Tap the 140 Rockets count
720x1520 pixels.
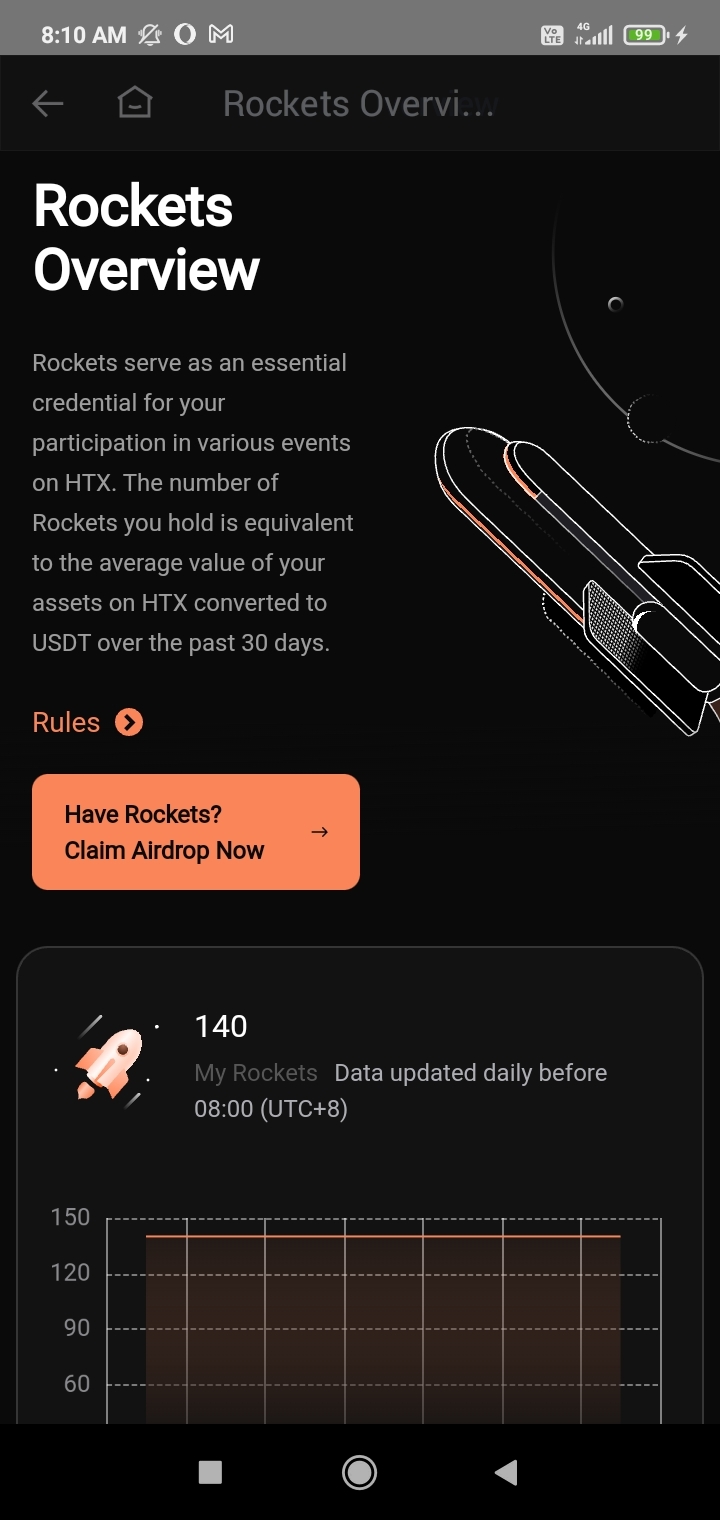(219, 1026)
